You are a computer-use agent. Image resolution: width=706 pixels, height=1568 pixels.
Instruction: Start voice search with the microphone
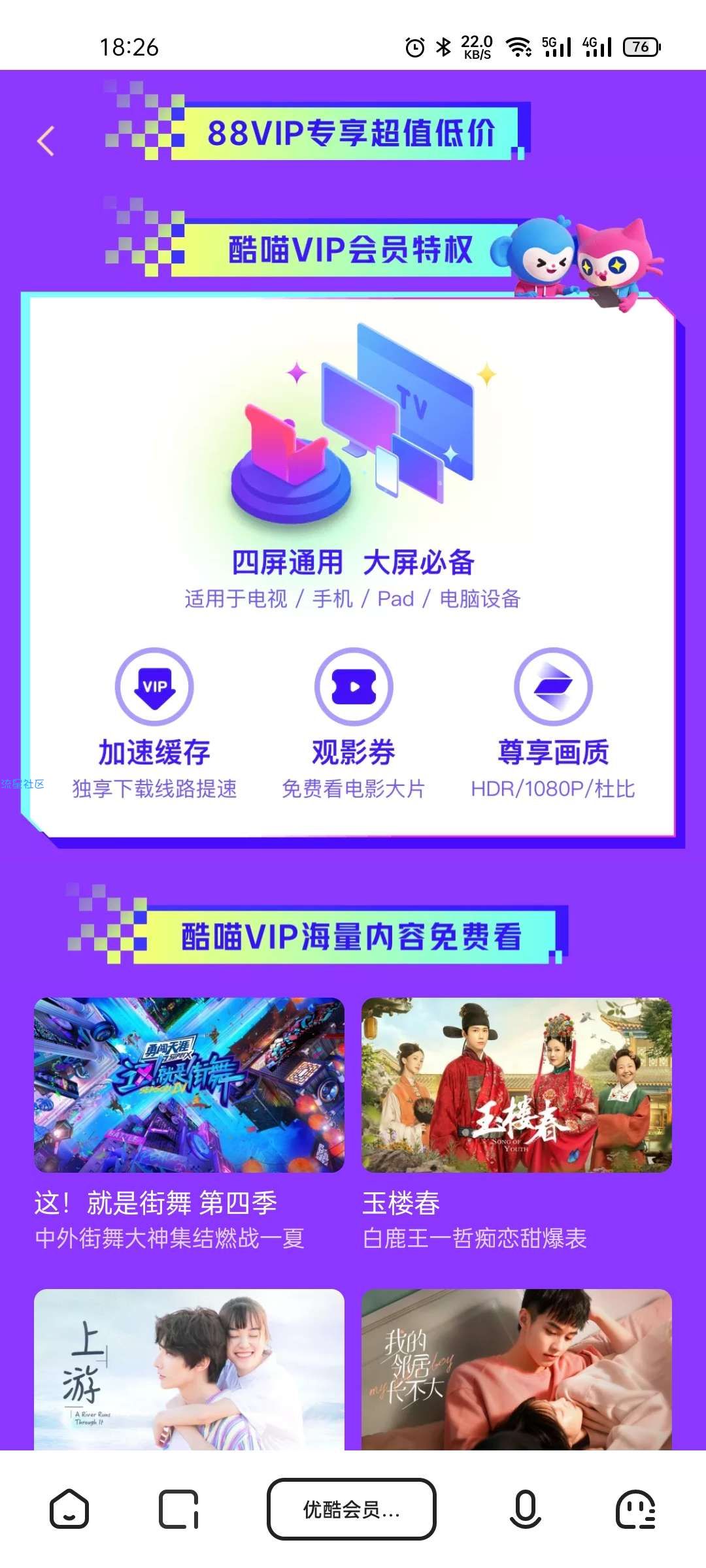coord(525,1509)
